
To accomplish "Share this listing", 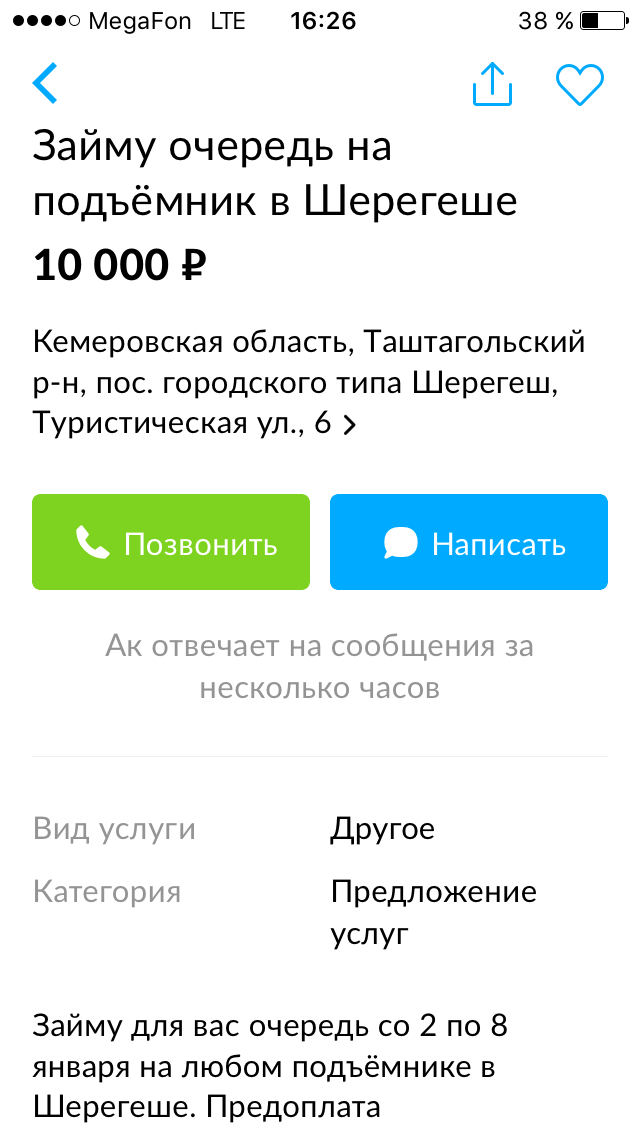I will pos(492,85).
